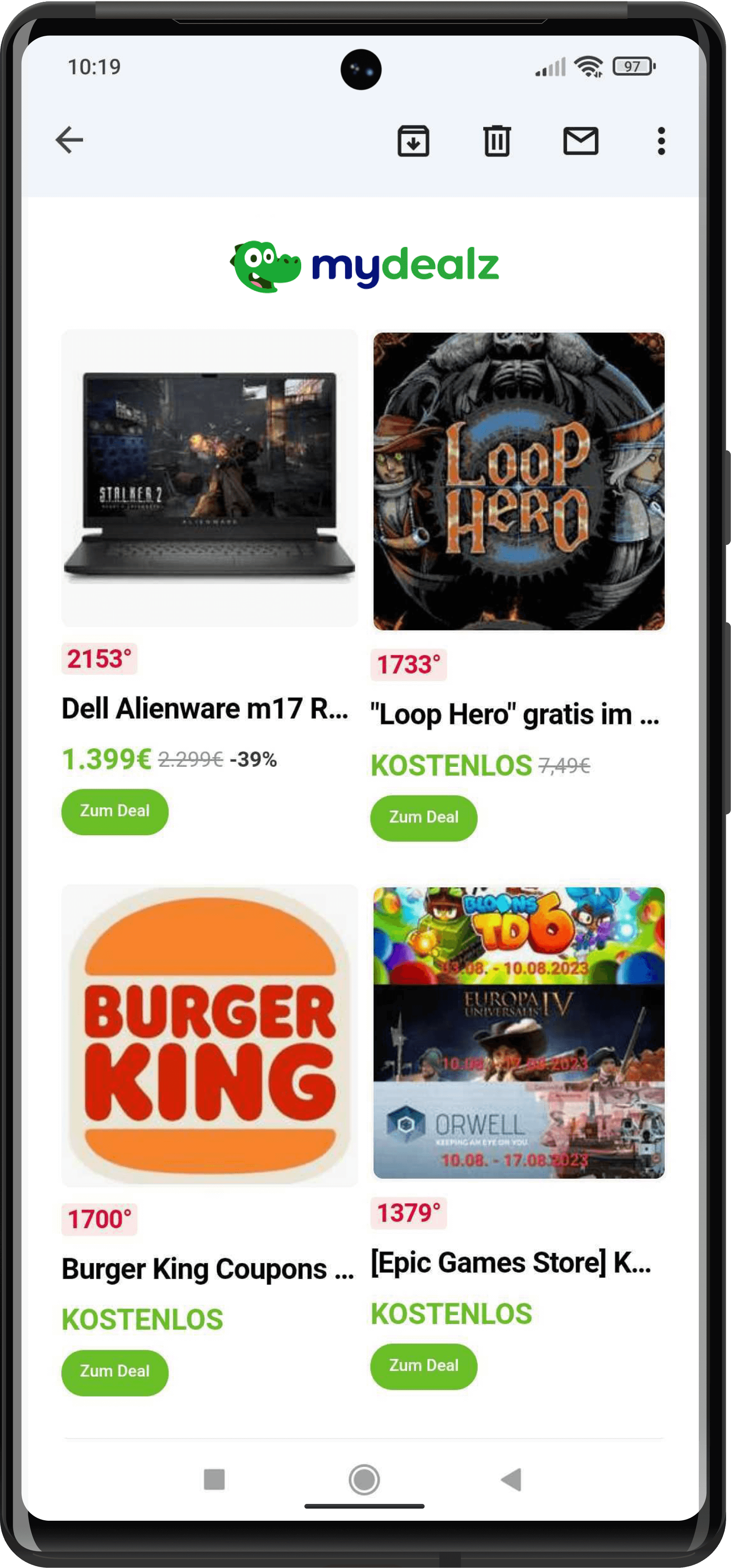Open the "Loop Hero" gratis deal title
Image resolution: width=731 pixels, height=1568 pixels.
(515, 715)
